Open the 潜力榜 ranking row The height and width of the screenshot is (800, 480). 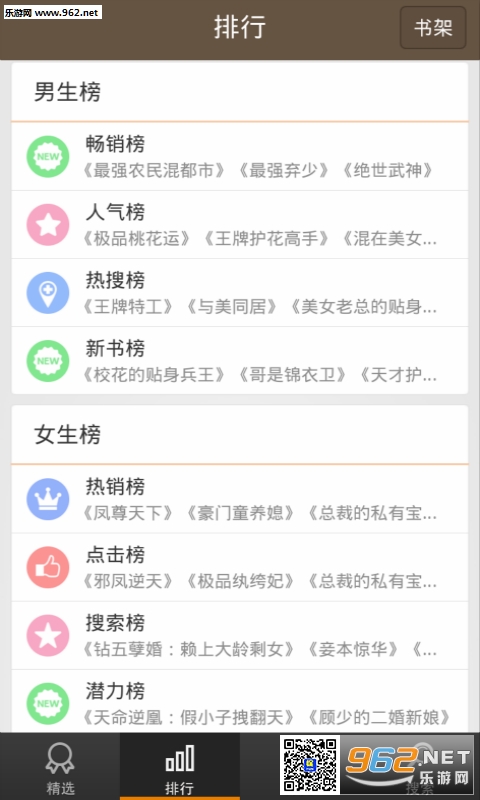240,702
